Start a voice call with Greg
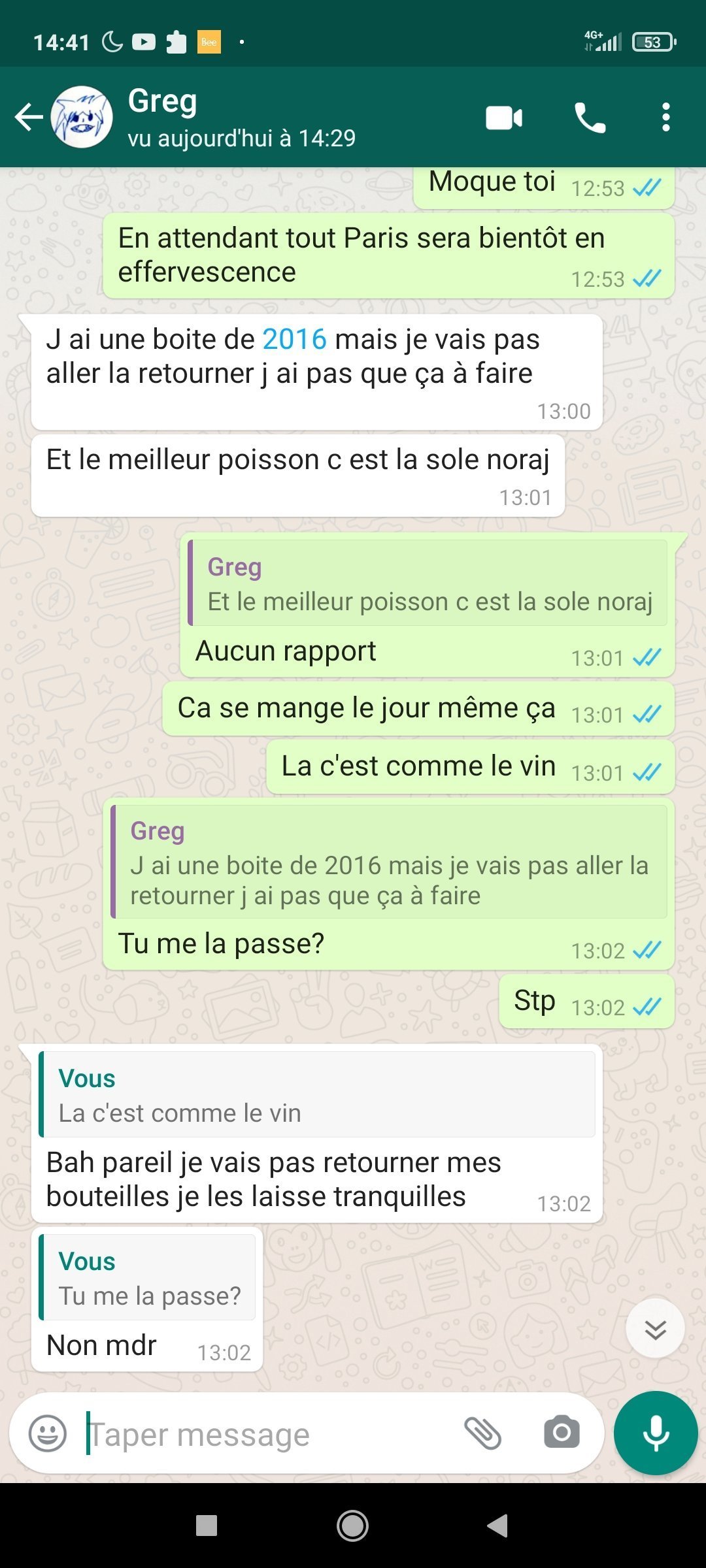 [x=590, y=118]
